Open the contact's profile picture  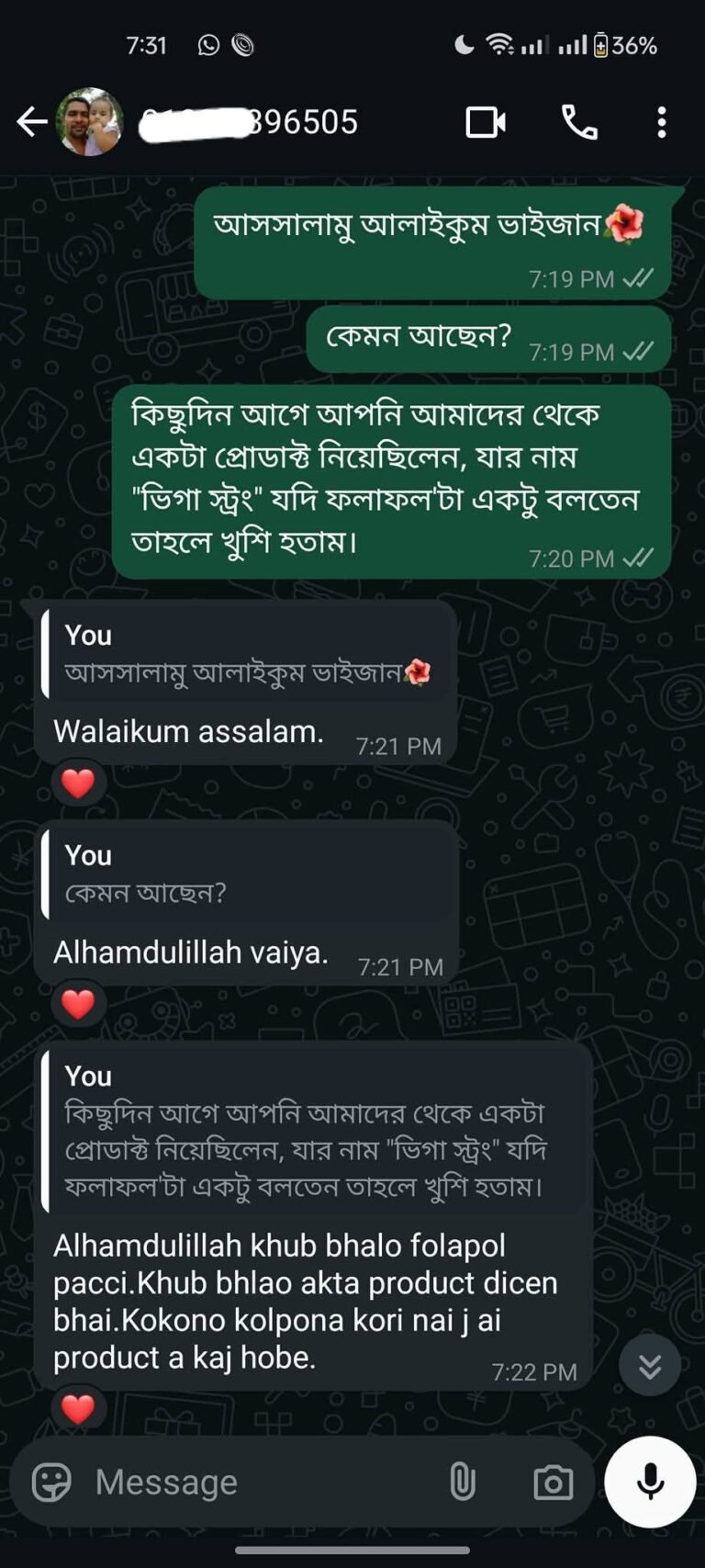coord(89,122)
